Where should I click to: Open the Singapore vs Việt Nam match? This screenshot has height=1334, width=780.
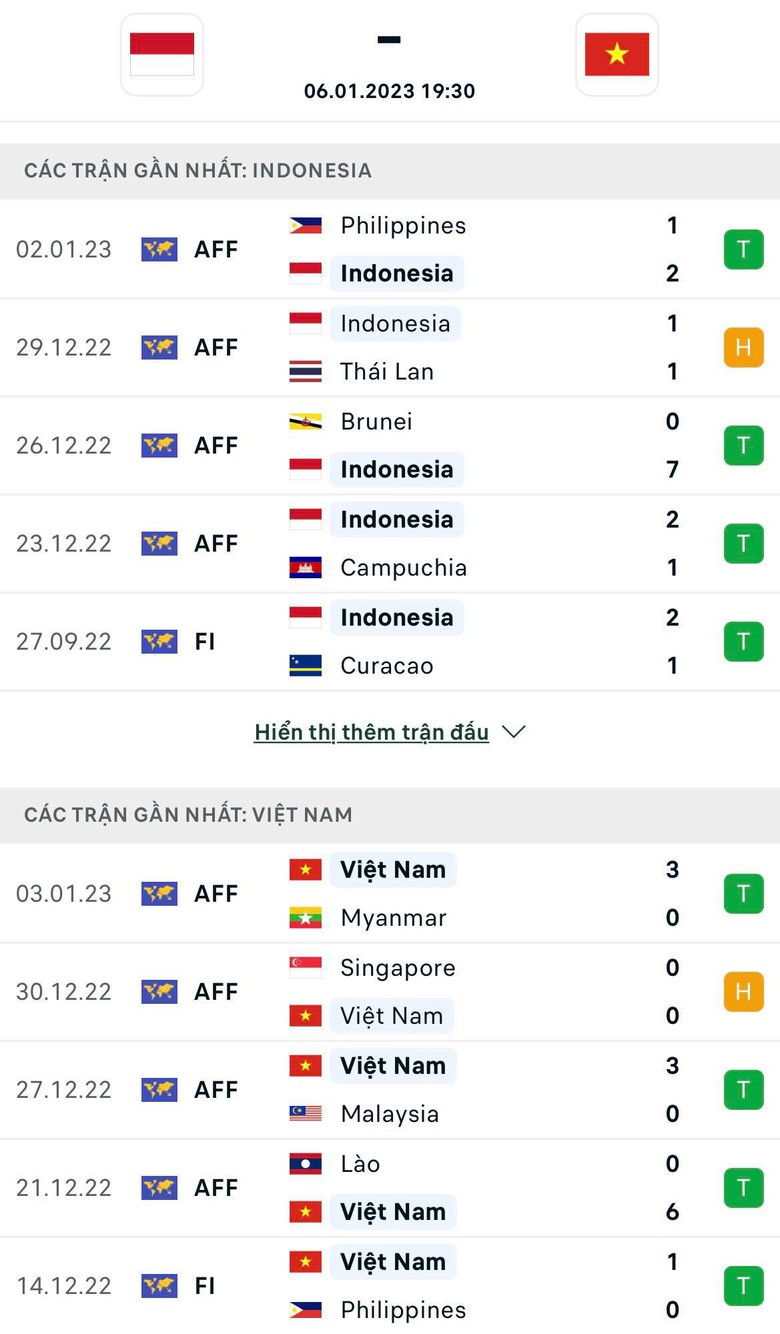[x=390, y=991]
